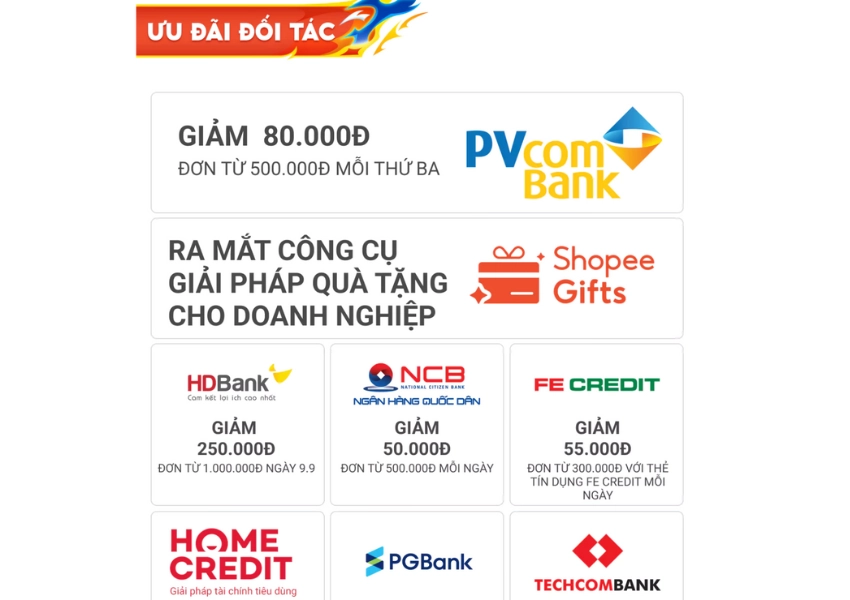Select the HDBank 250.000Đ discount card
Viewport: 850px width, 600px height.
tap(238, 425)
